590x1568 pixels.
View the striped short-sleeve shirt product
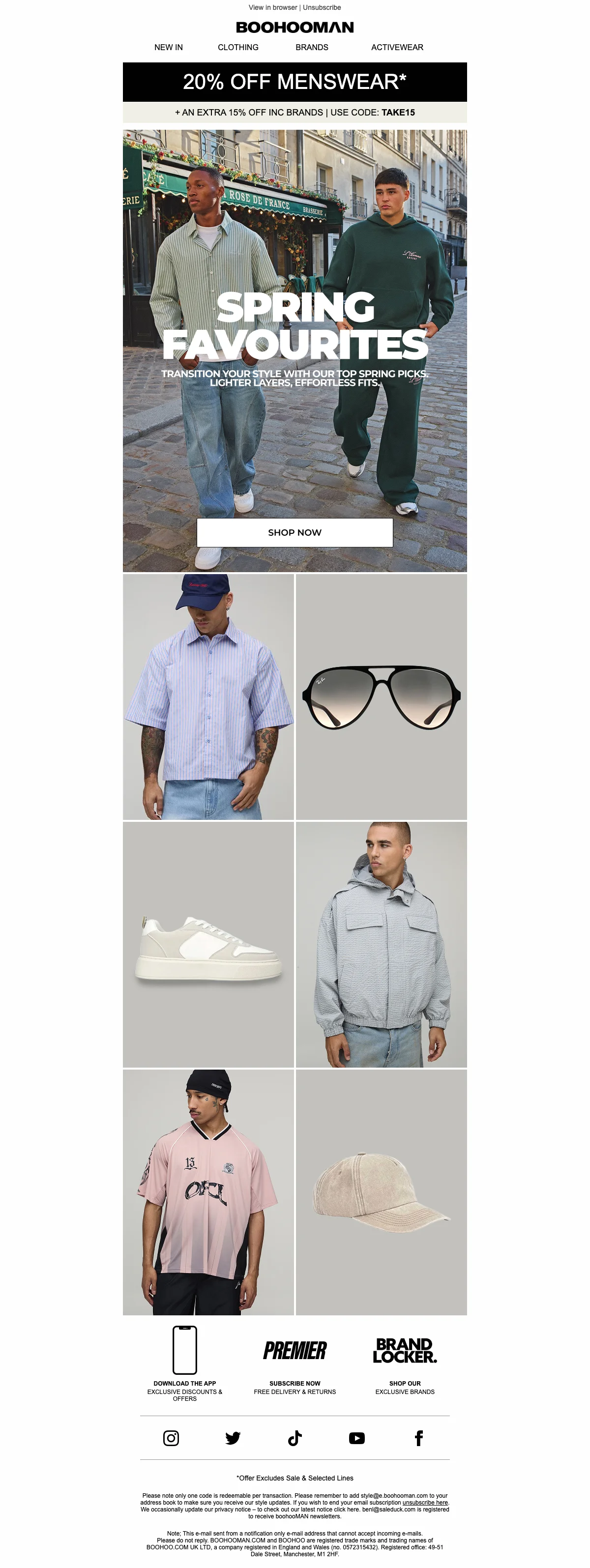coord(208,697)
